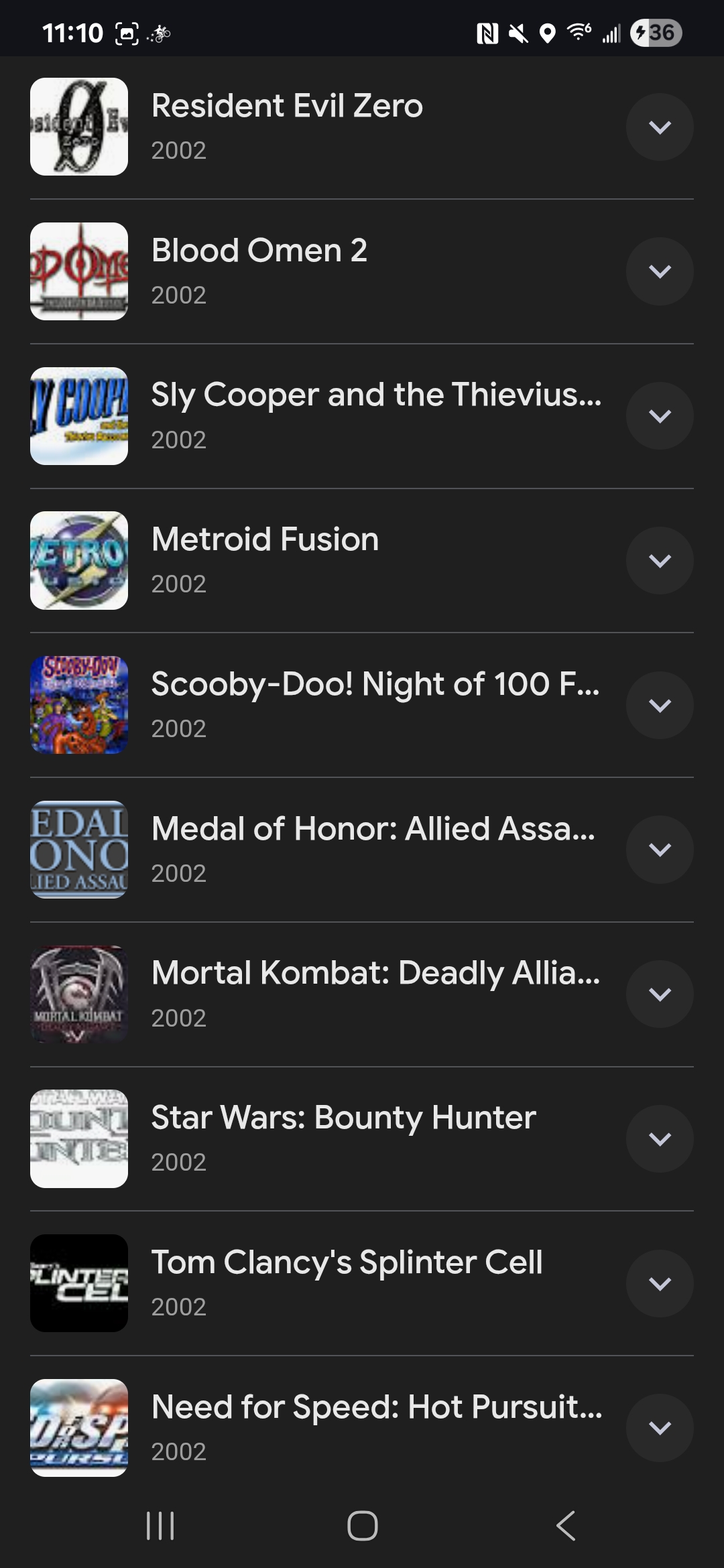Expand Star Wars: Bounty Hunter details
724x1568 pixels.
tap(660, 1139)
